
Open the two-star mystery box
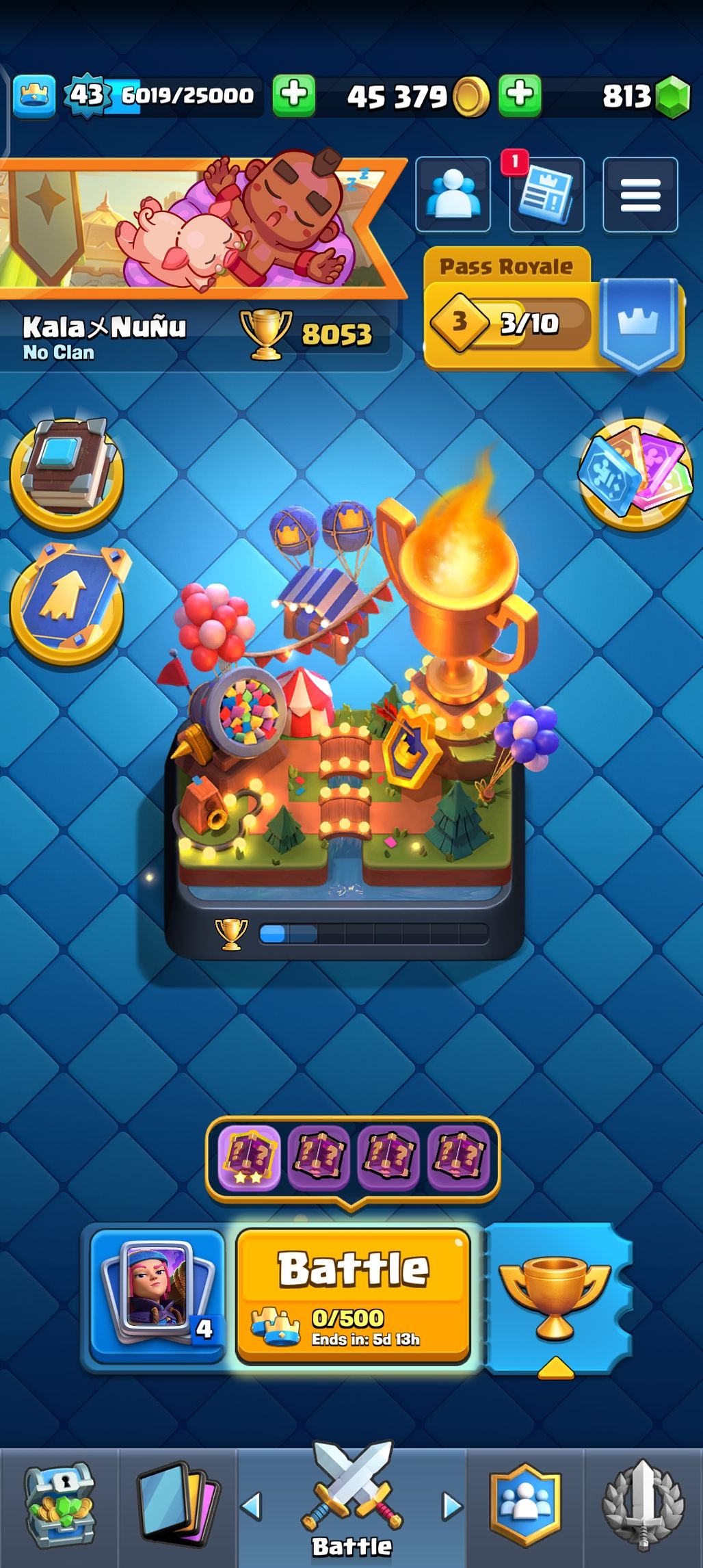pyautogui.click(x=249, y=1158)
